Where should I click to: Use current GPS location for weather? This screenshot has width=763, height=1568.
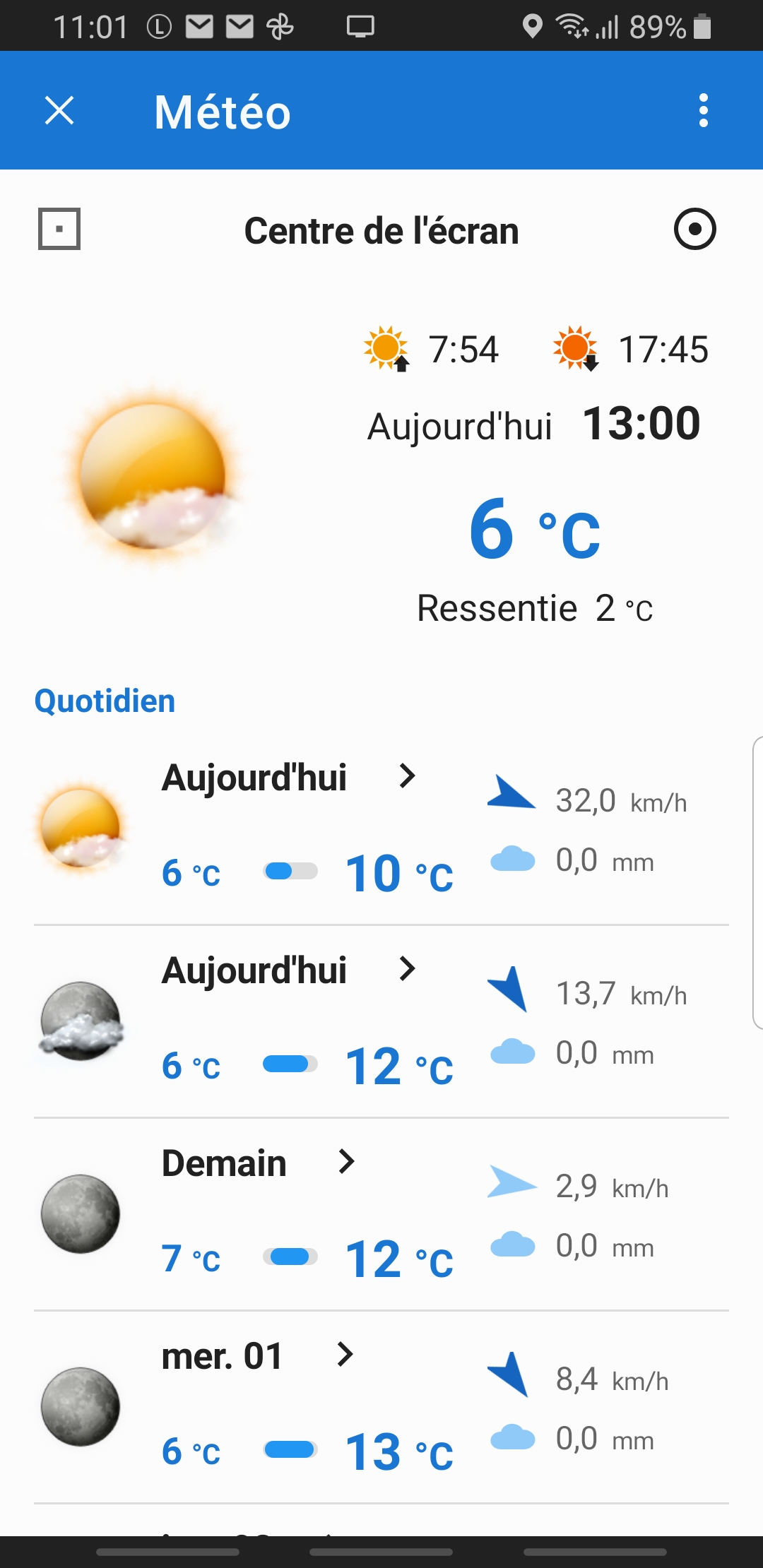click(x=694, y=229)
